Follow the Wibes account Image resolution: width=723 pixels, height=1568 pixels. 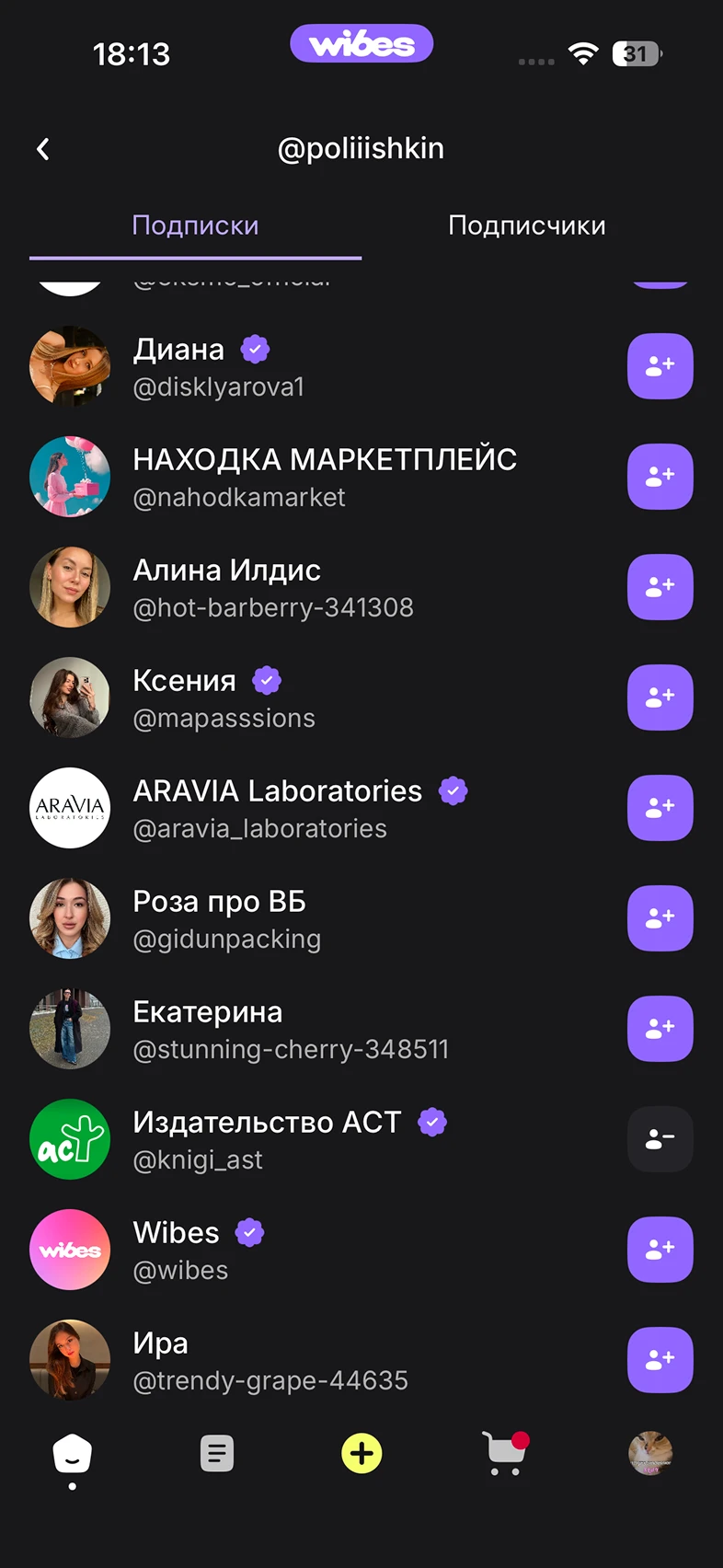click(660, 1250)
